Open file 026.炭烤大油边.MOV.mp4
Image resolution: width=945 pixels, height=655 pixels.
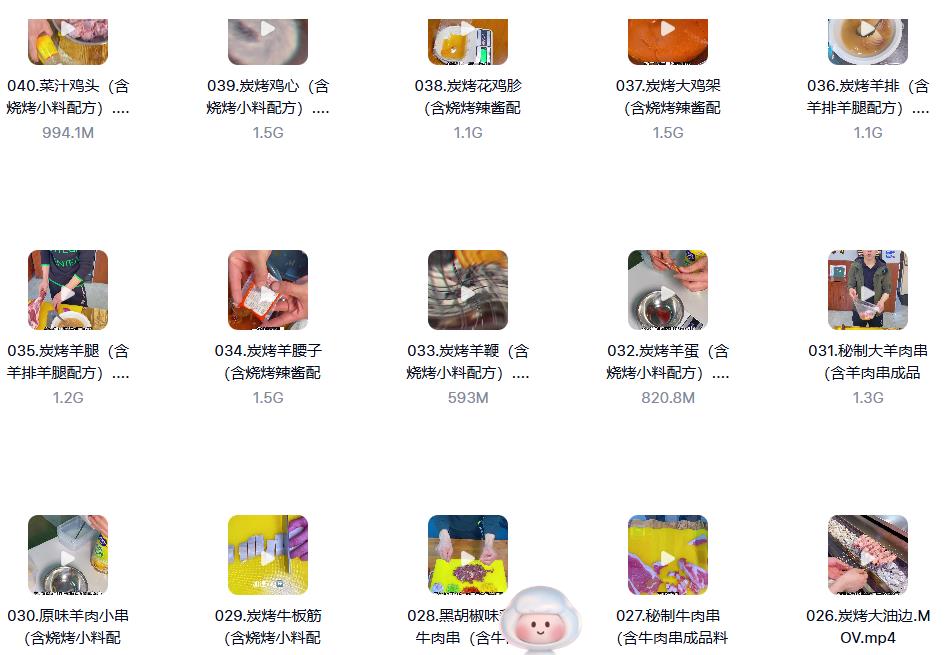(x=868, y=555)
